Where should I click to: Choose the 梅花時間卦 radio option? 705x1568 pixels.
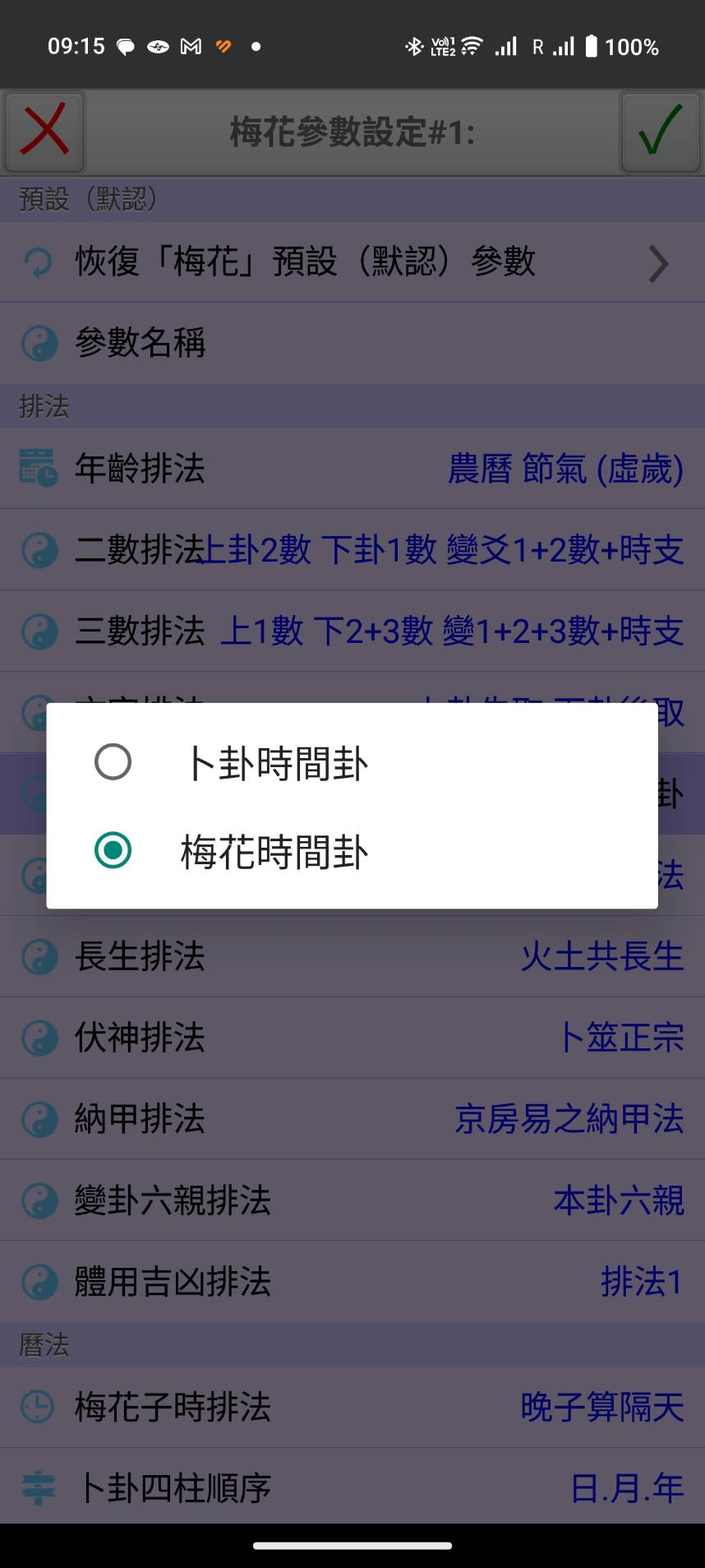pyautogui.click(x=113, y=851)
